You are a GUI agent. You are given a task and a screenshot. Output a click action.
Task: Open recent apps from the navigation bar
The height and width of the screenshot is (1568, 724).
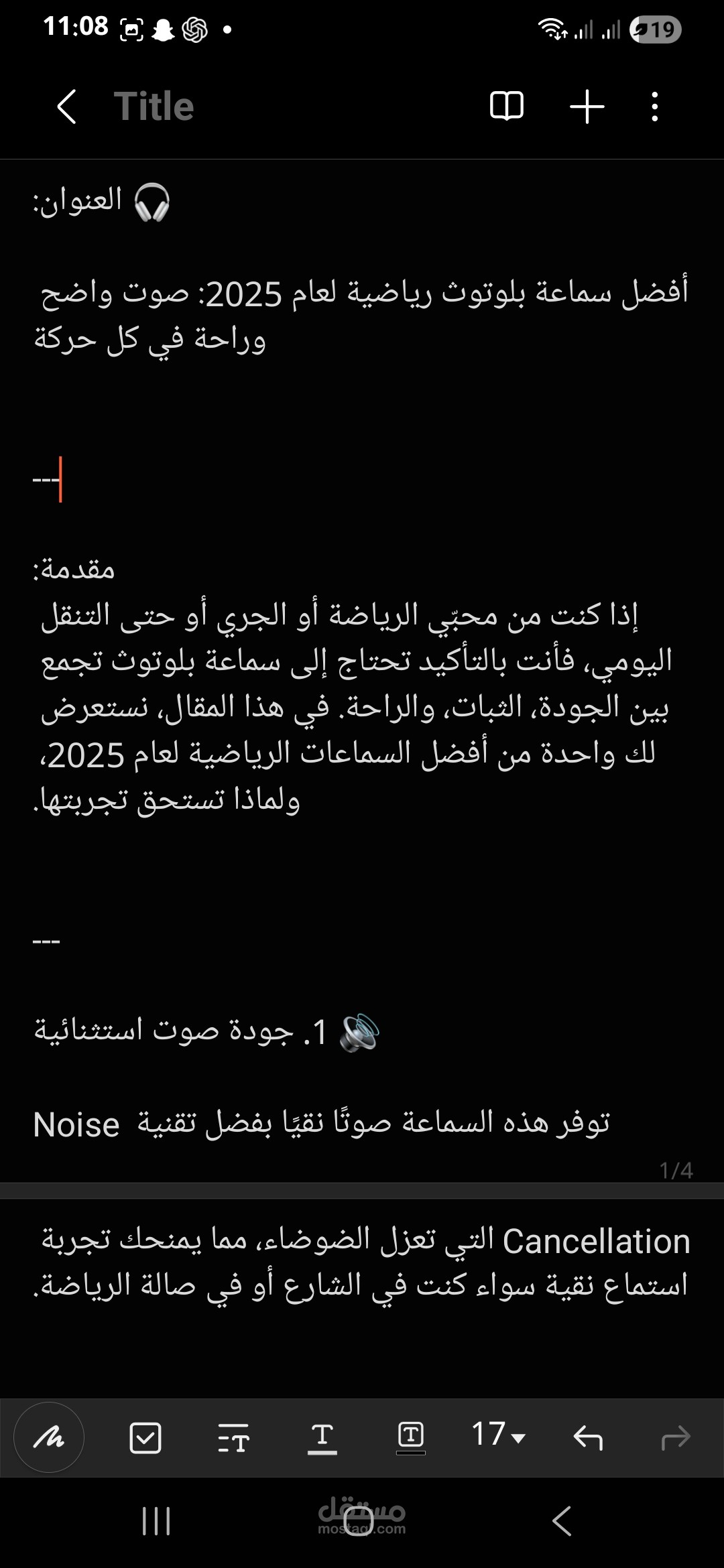pos(156,1521)
